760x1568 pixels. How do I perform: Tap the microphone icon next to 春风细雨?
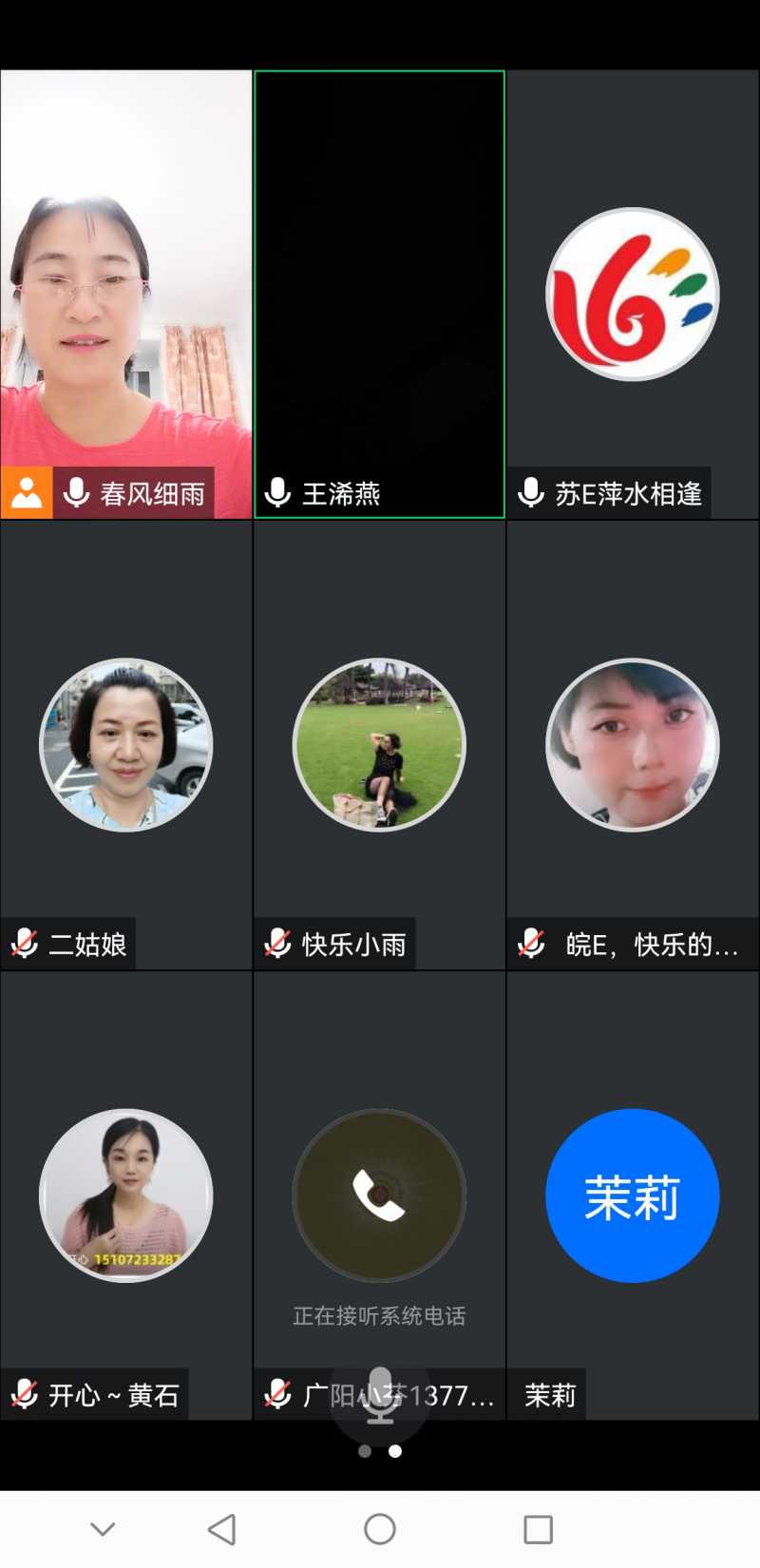point(73,492)
